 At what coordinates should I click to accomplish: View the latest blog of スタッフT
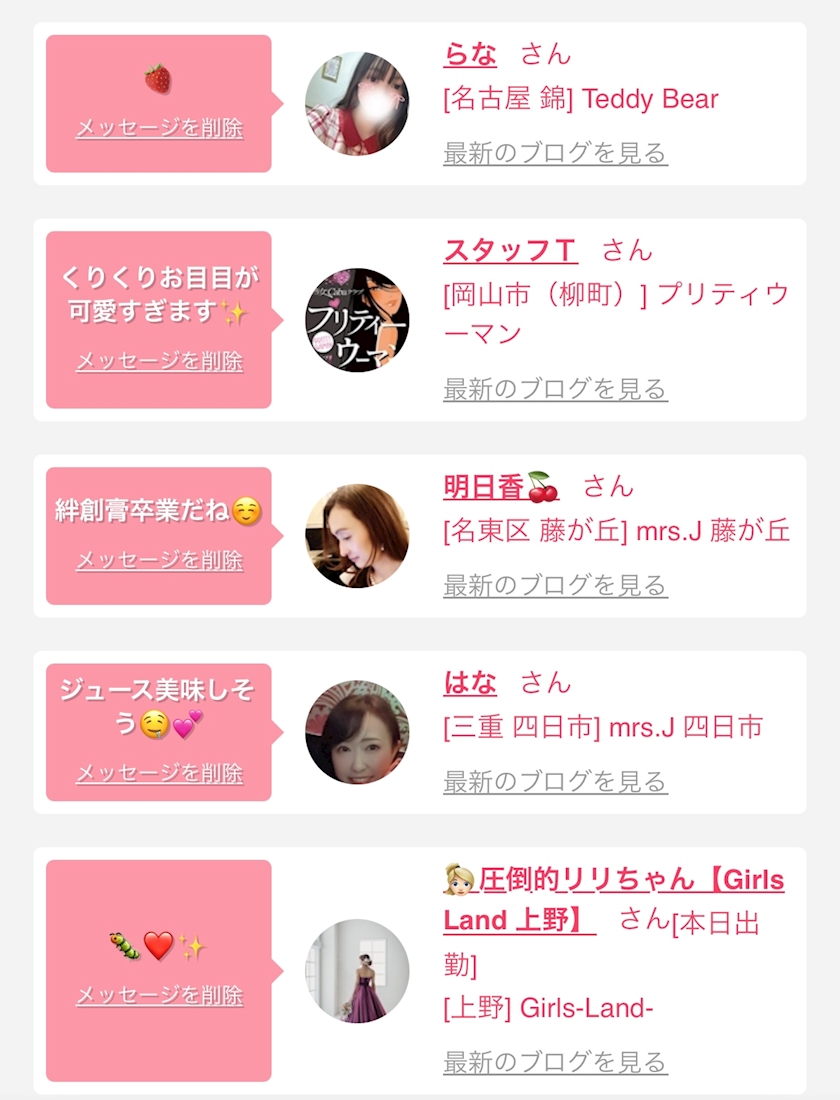click(x=555, y=389)
